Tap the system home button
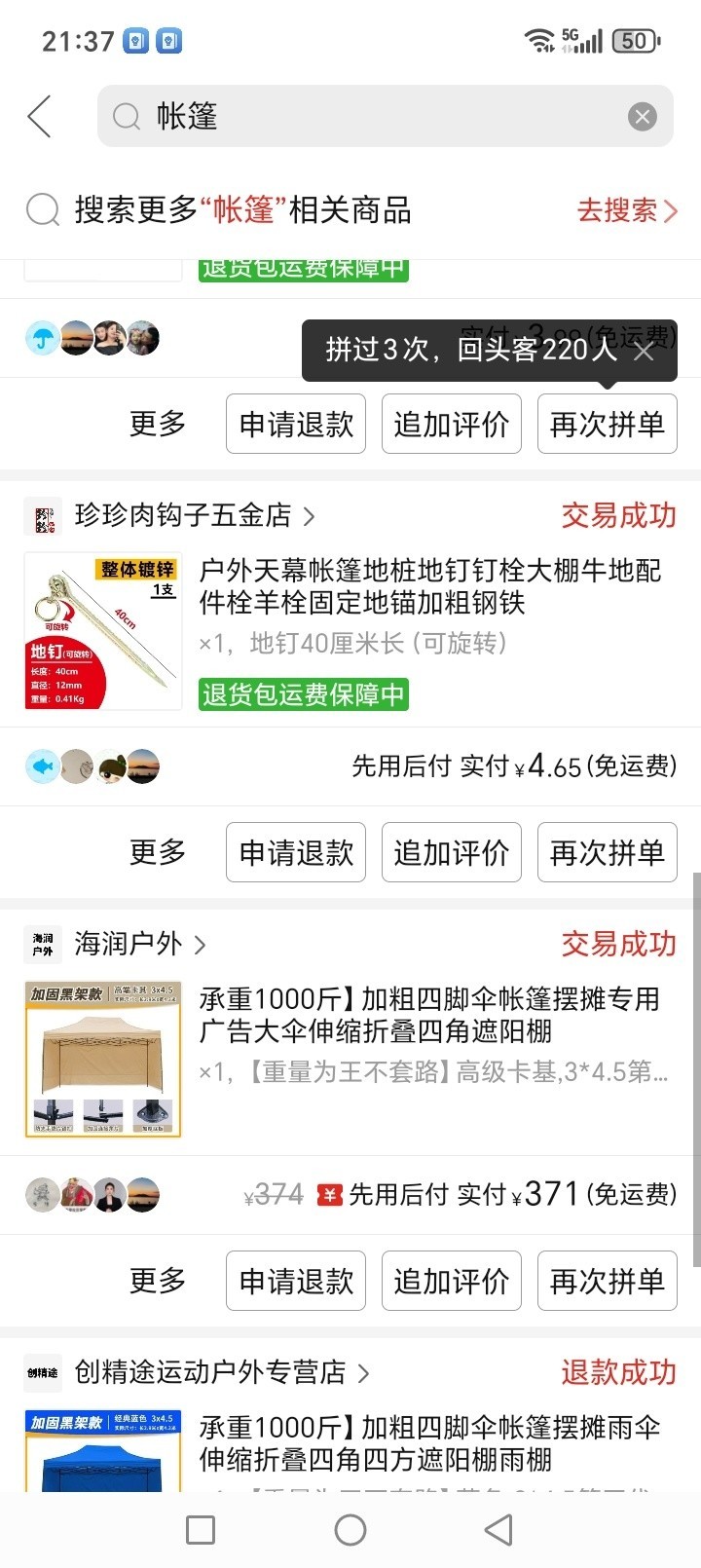The height and width of the screenshot is (1568, 701). 350,1530
